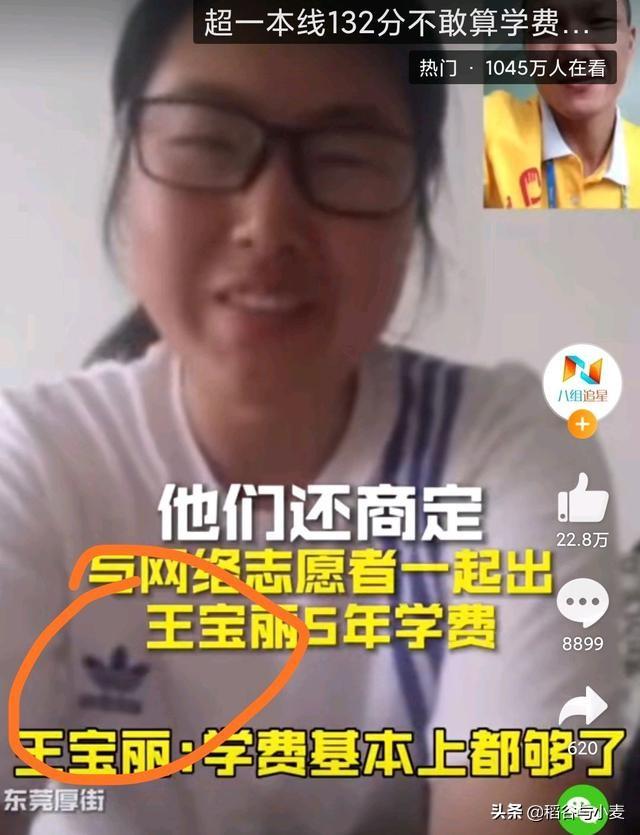Share the video via the arrow icon

coord(581,708)
